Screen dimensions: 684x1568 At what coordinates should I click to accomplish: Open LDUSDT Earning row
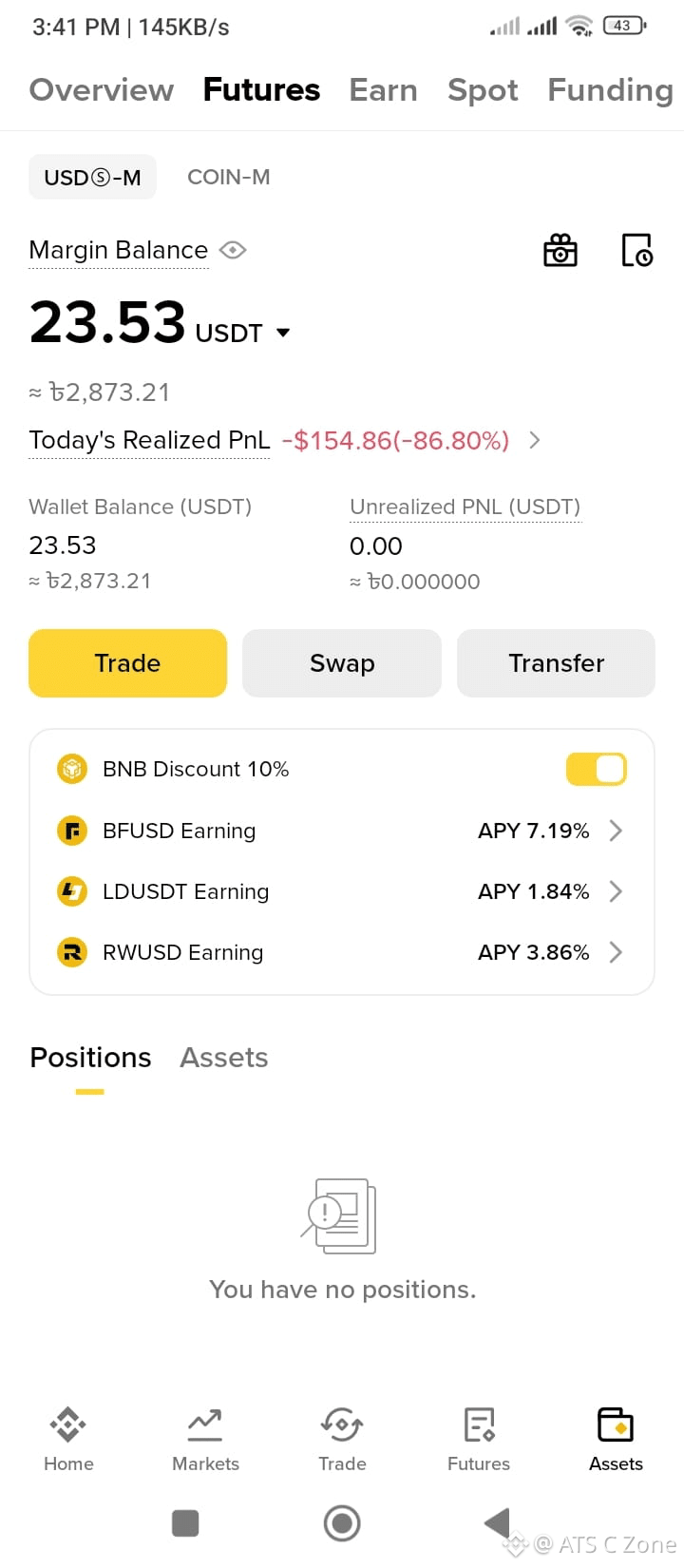click(342, 891)
